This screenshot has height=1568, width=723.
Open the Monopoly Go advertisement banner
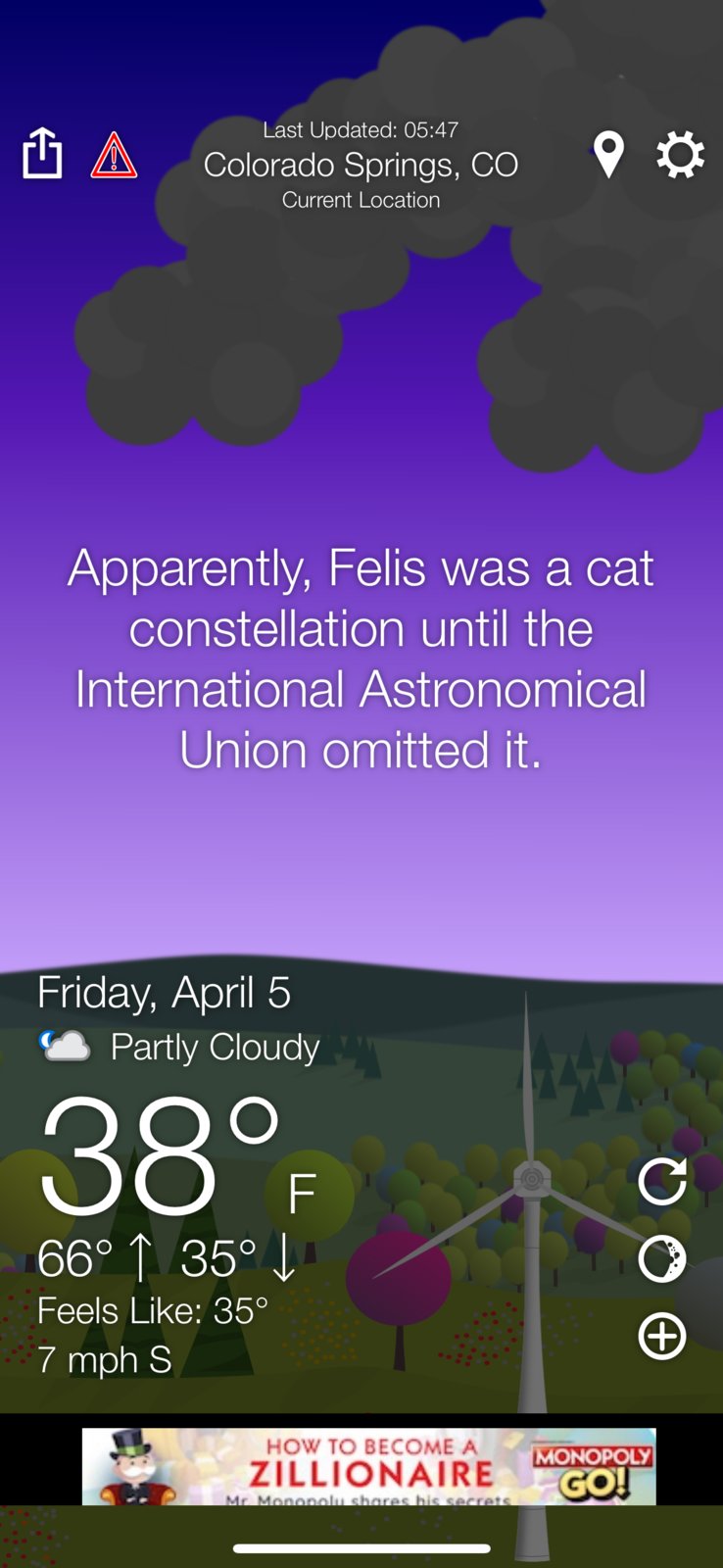pyautogui.click(x=368, y=1465)
